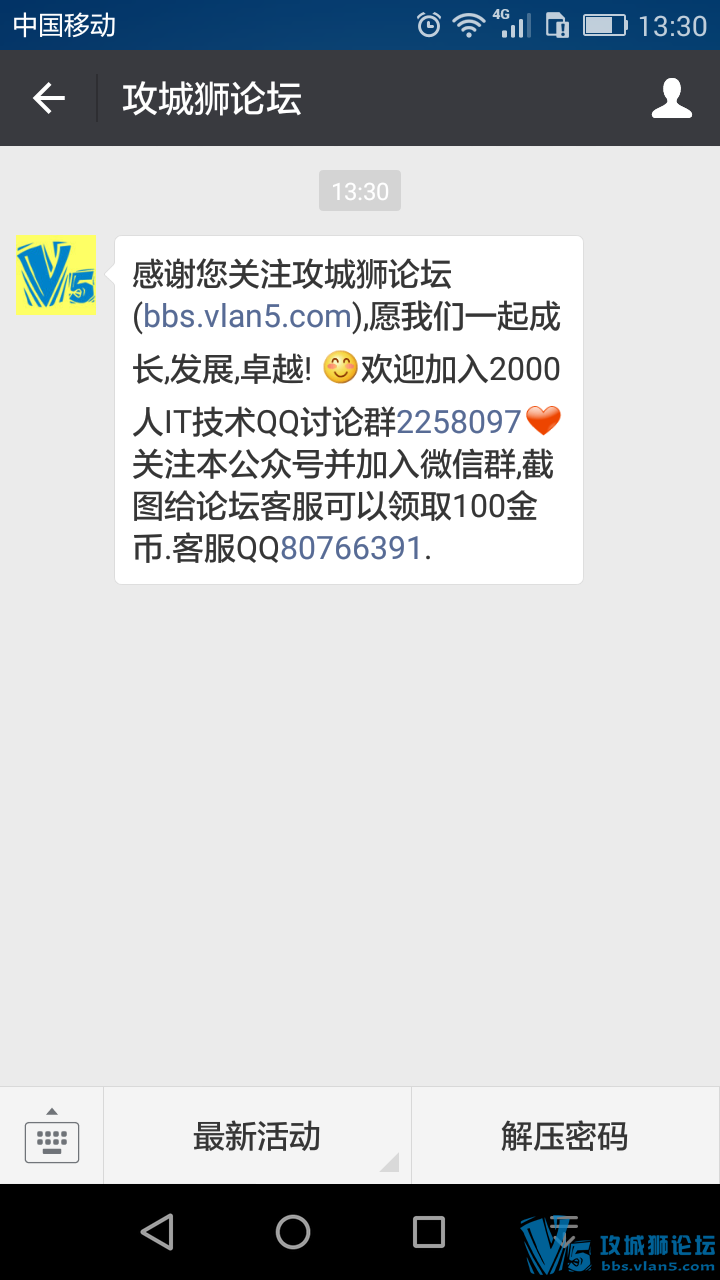Open the recent apps view
Screen dimensions: 720x1280
point(428,1232)
